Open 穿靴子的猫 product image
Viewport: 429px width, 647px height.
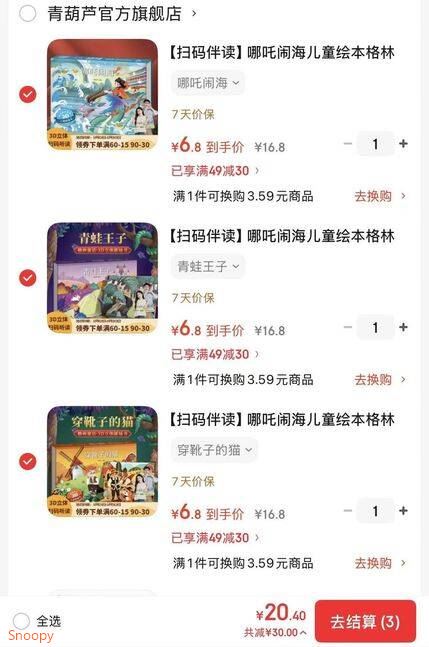[x=102, y=462]
